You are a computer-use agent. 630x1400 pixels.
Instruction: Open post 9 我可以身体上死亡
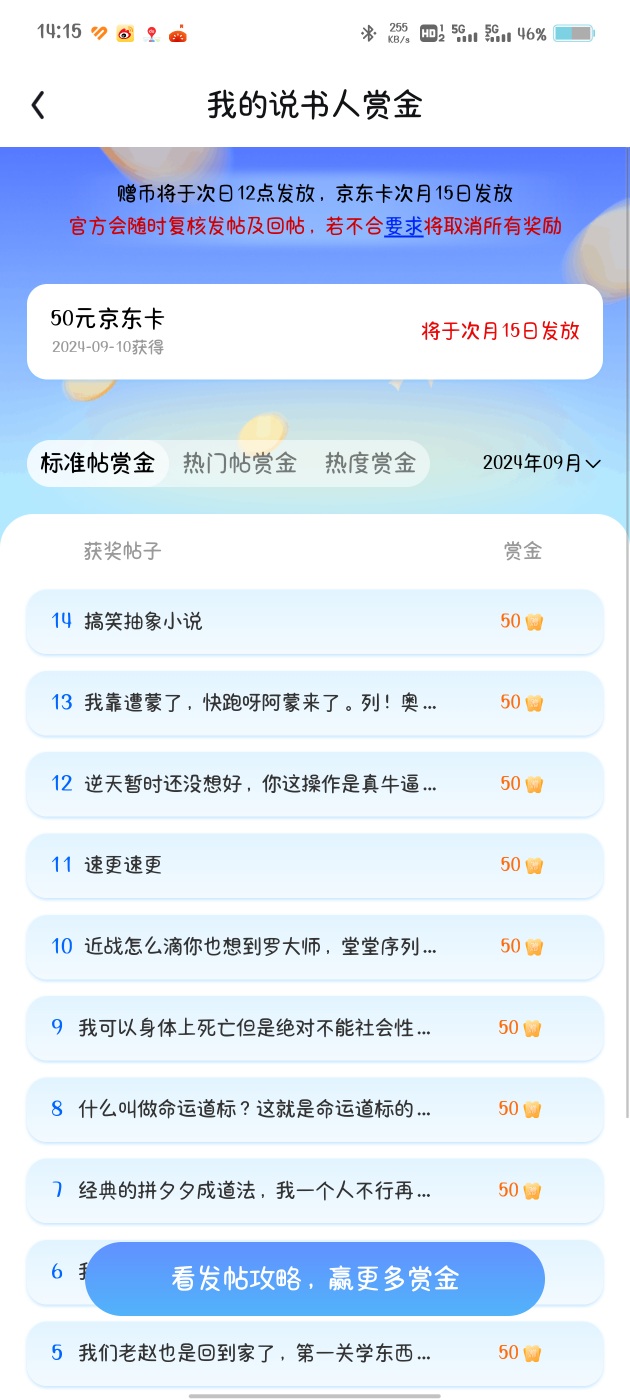315,1027
